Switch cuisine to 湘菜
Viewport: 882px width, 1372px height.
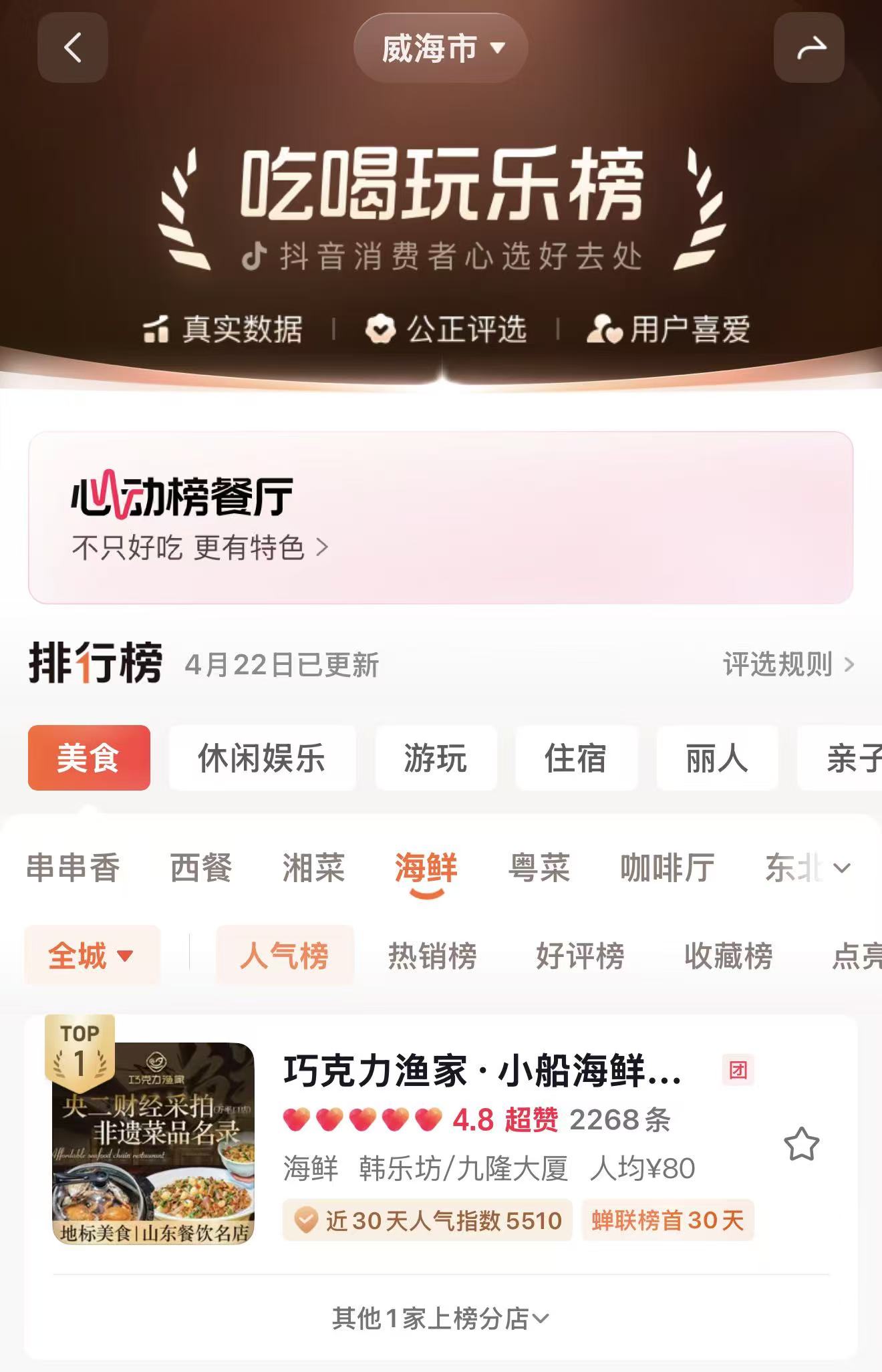coord(313,868)
